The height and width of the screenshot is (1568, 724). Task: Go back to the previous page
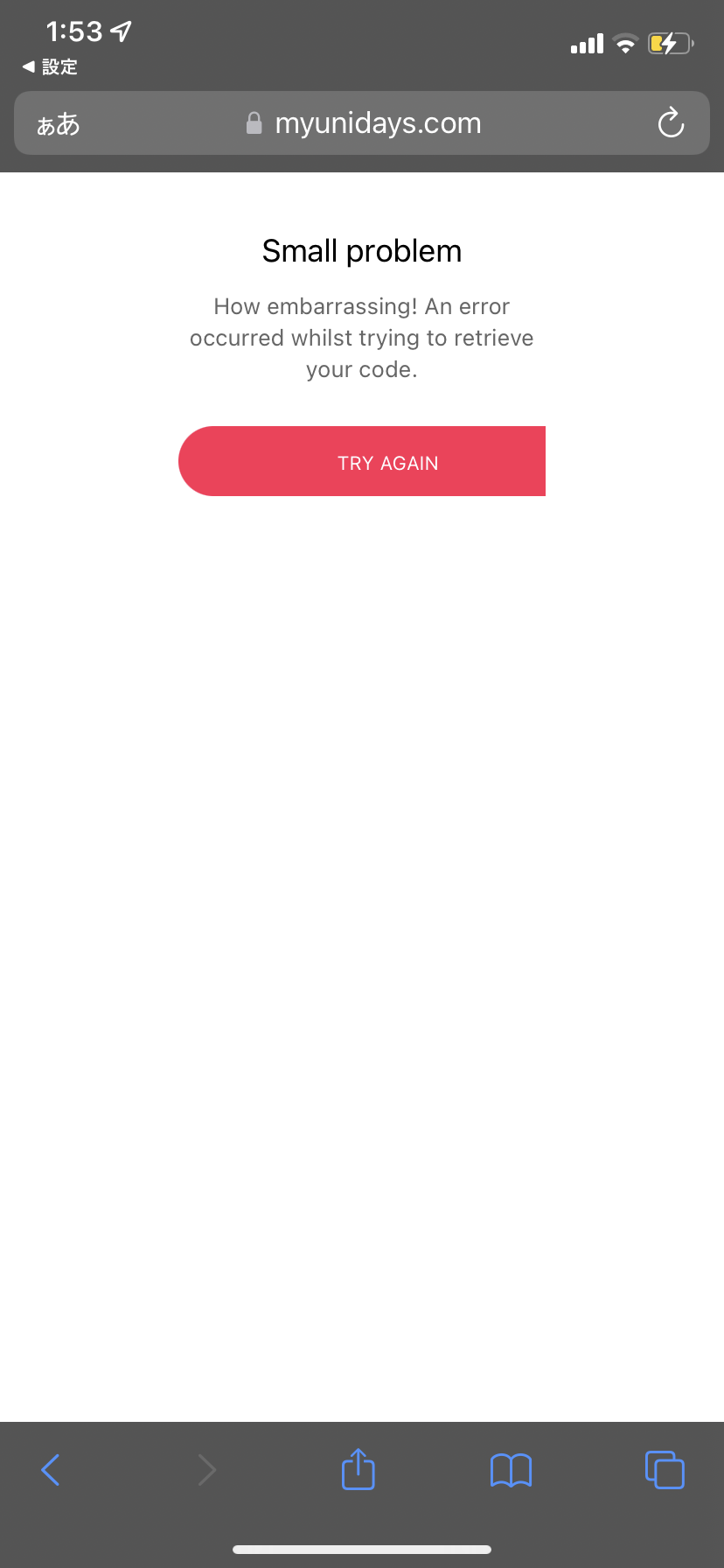(x=51, y=1470)
